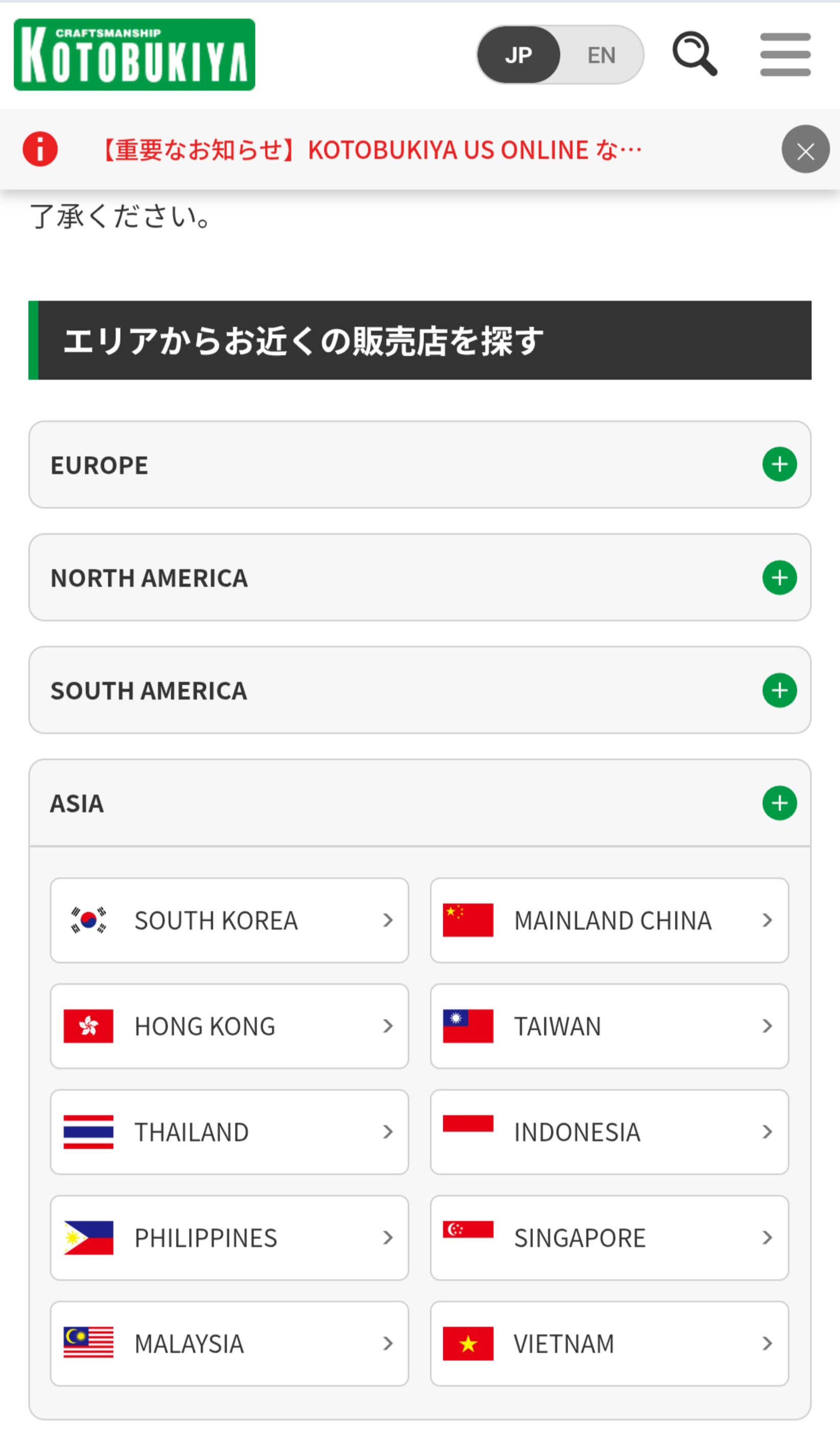Viewport: 840px width, 1435px height.
Task: Expand the EUROPE section
Action: click(420, 465)
